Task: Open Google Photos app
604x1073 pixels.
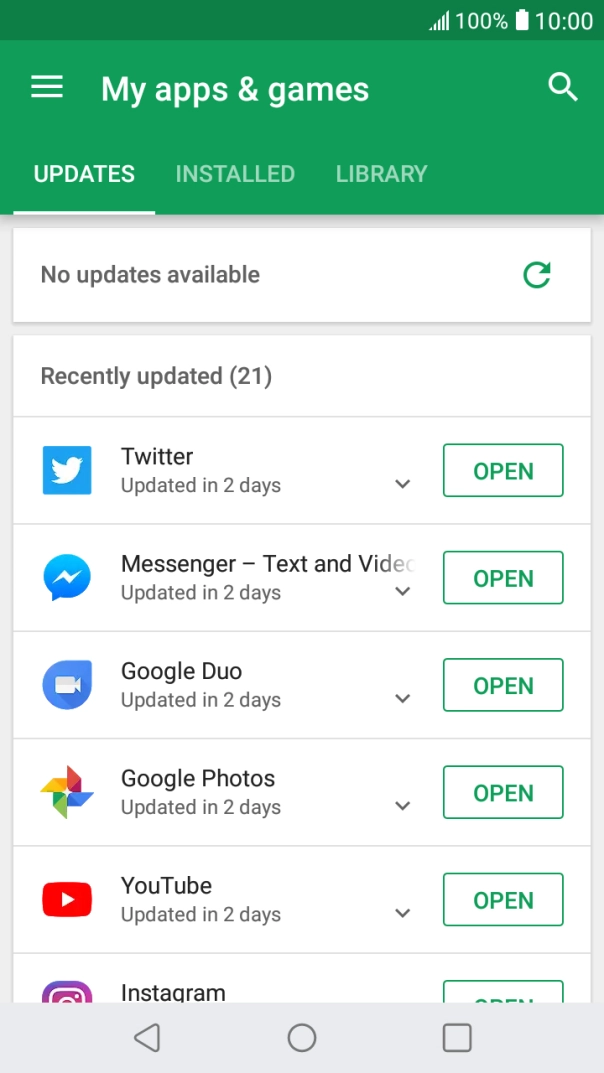Action: click(x=503, y=792)
